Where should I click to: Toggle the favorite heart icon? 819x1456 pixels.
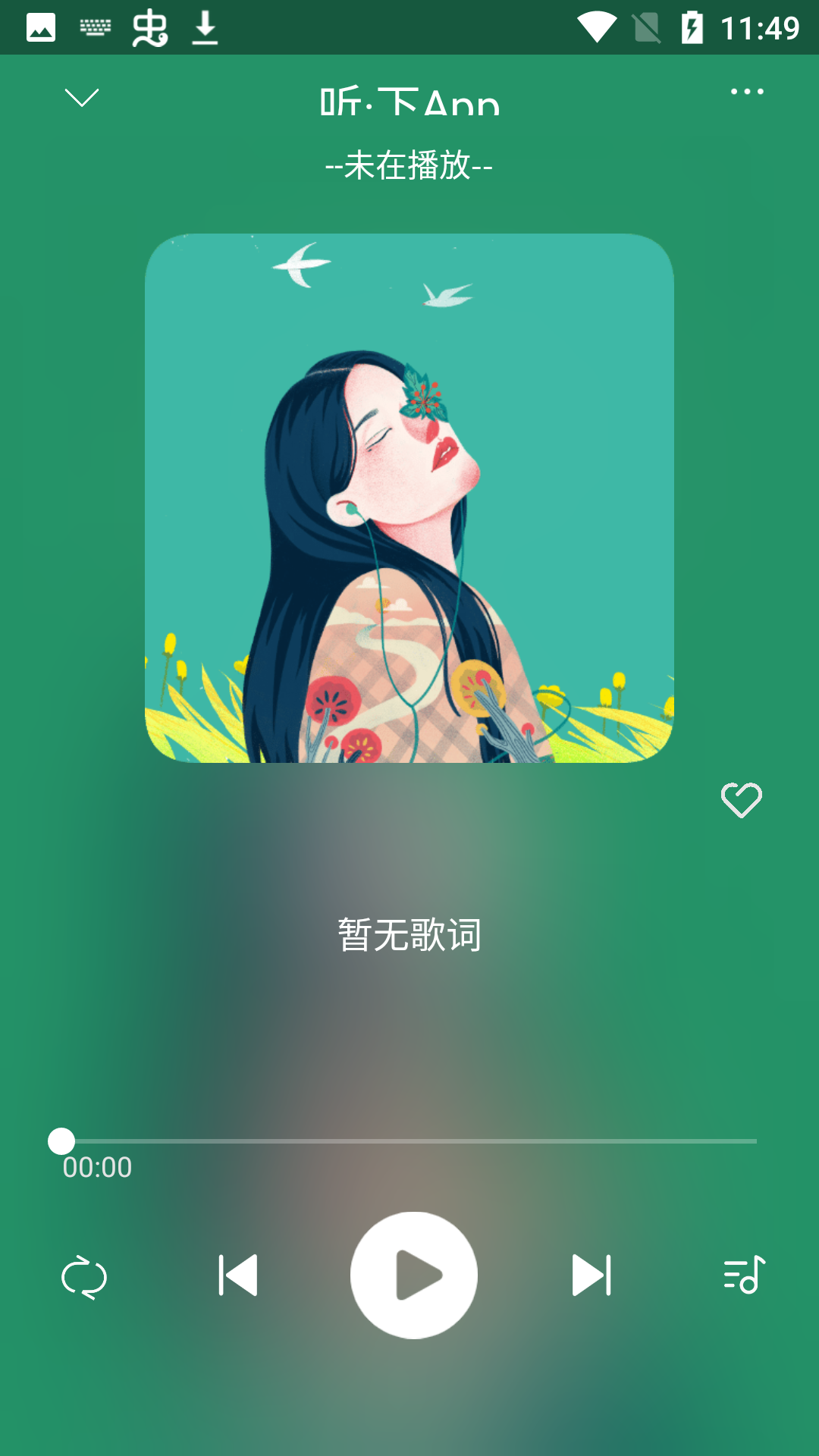point(741,801)
